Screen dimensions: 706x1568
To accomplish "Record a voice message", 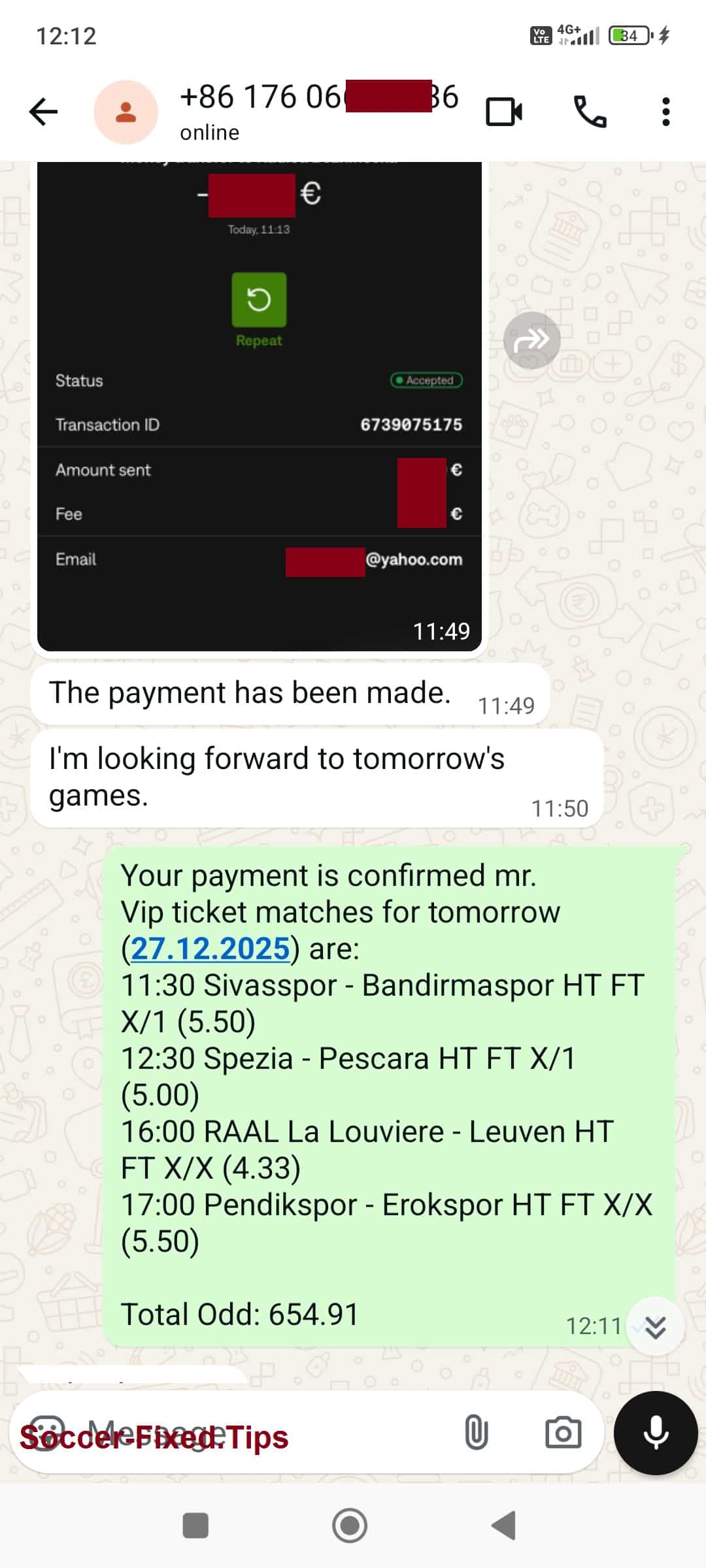I will click(x=656, y=1433).
